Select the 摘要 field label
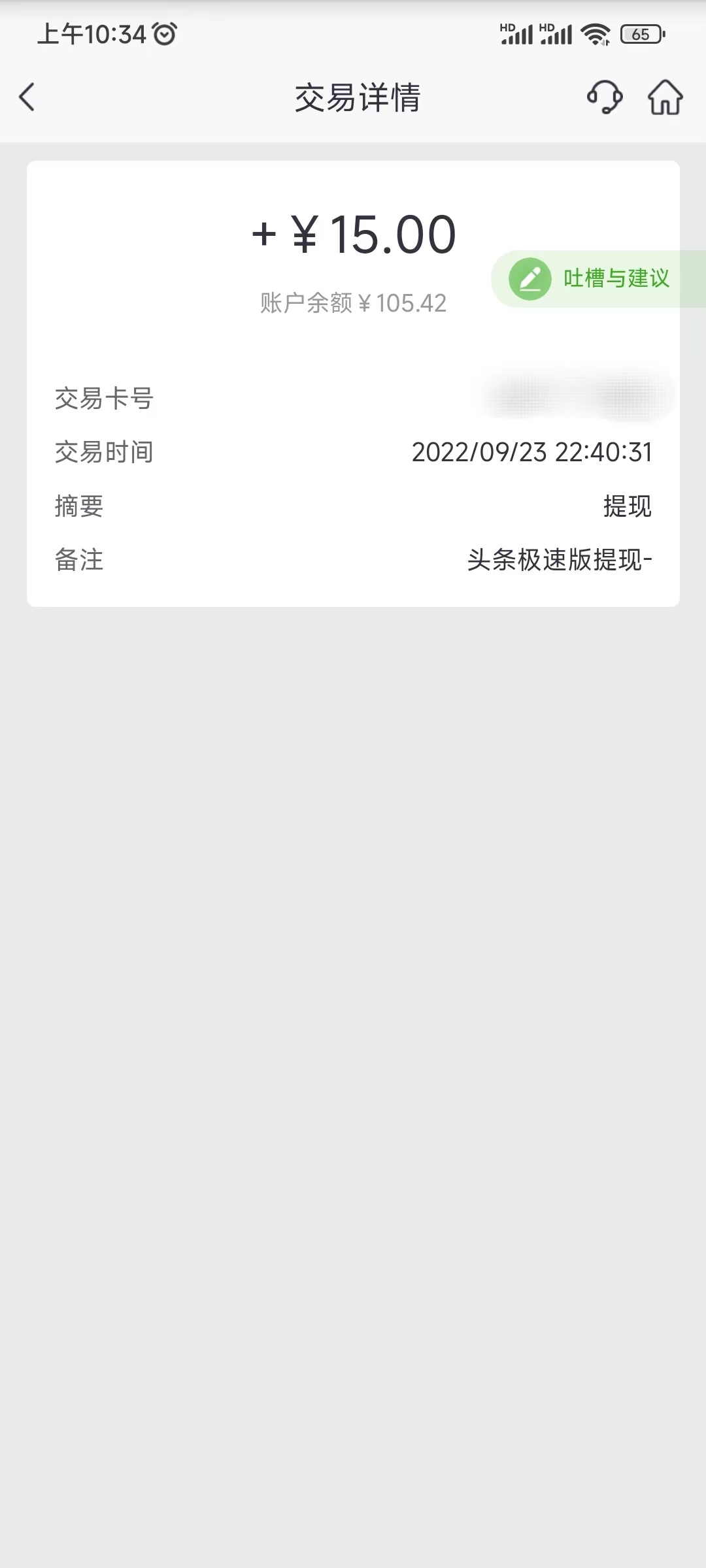706x1568 pixels. (x=77, y=506)
